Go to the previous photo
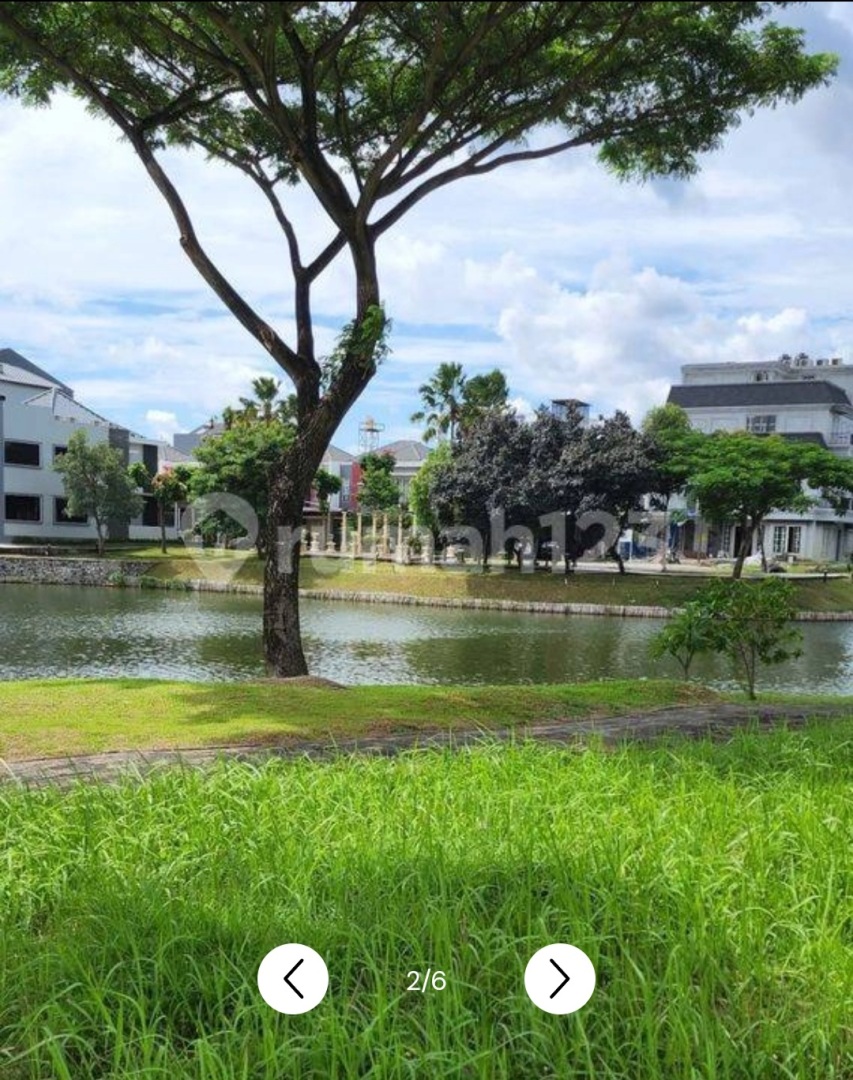Viewport: 853px width, 1080px height. (293, 979)
